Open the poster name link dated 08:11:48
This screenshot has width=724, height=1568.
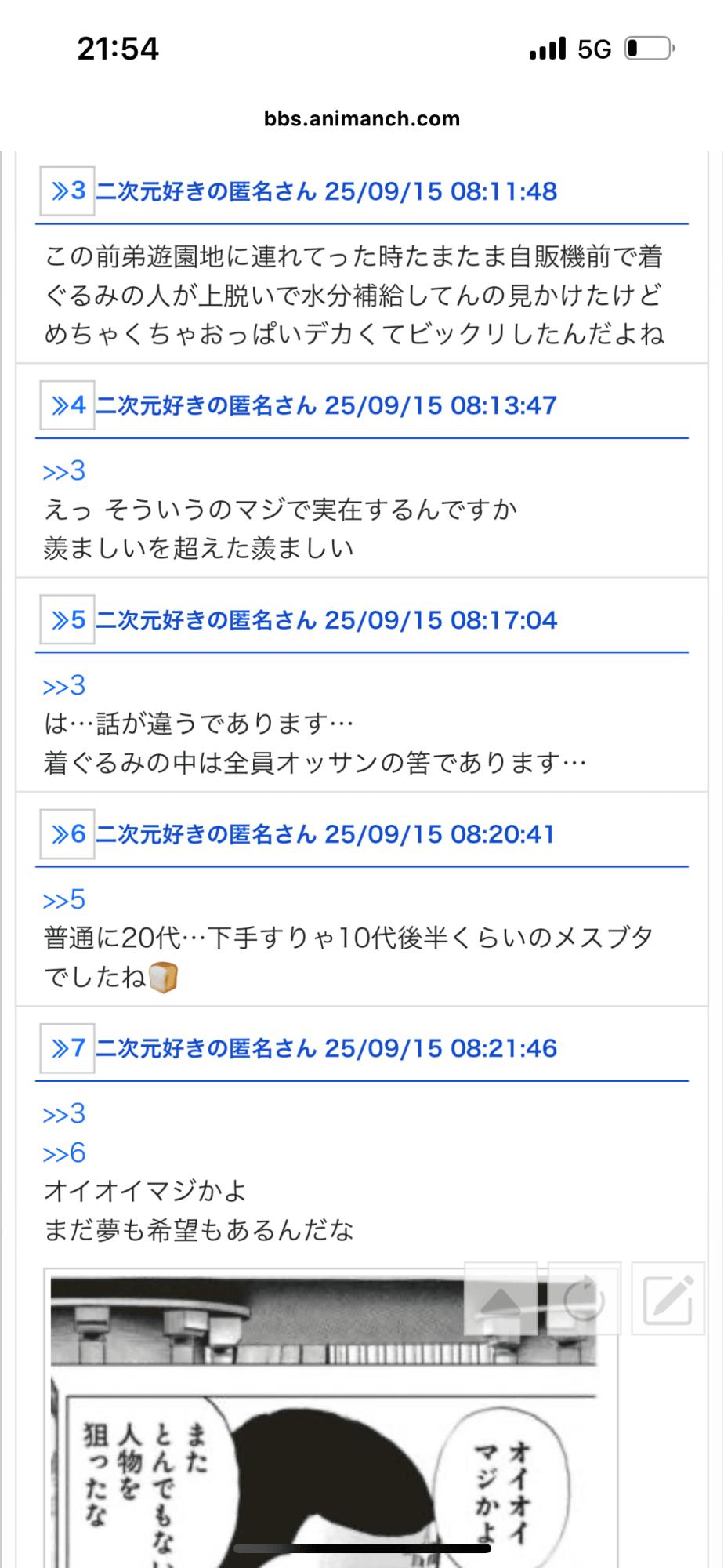(x=326, y=191)
